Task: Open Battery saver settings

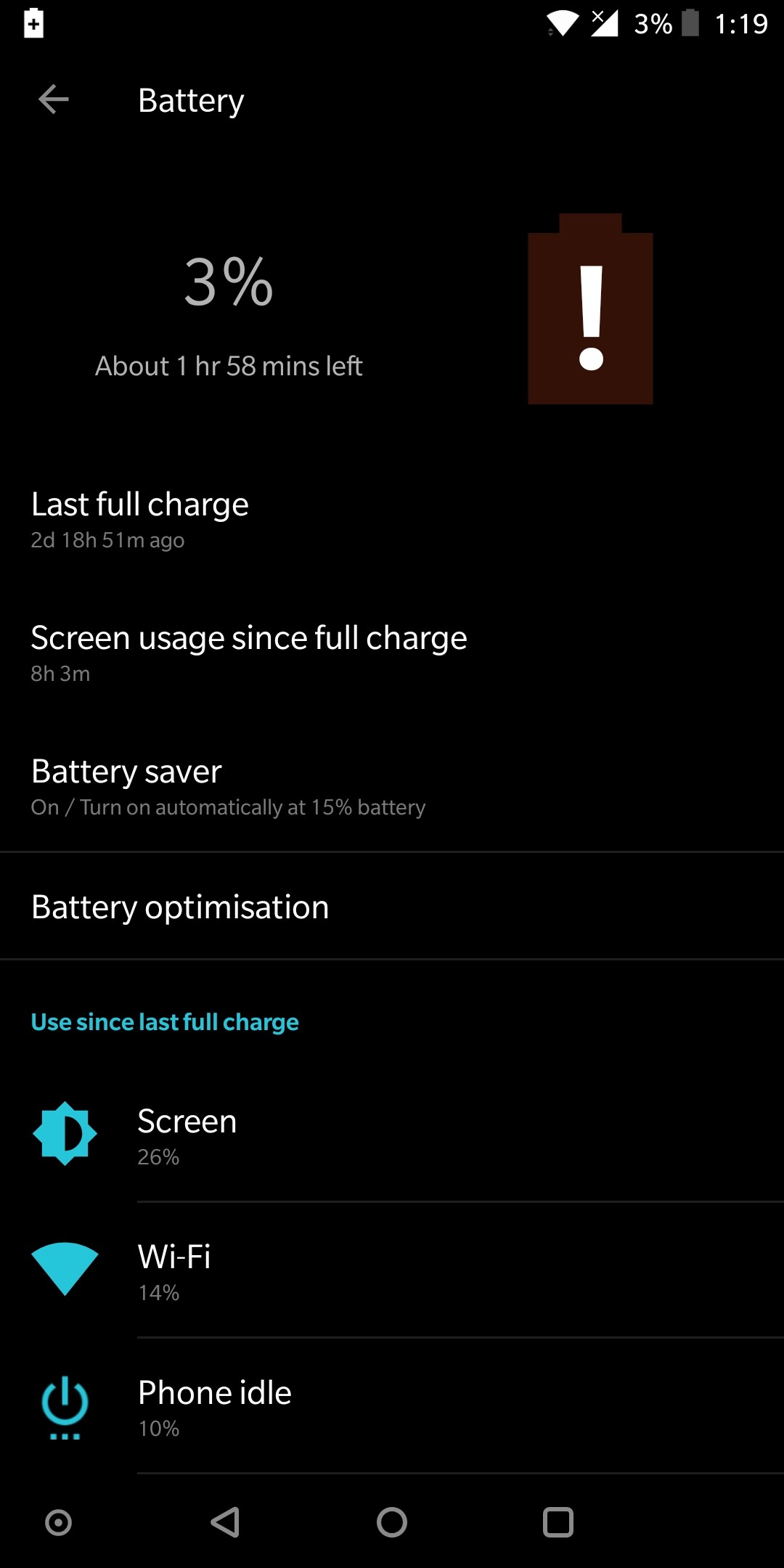Action: 392,787
